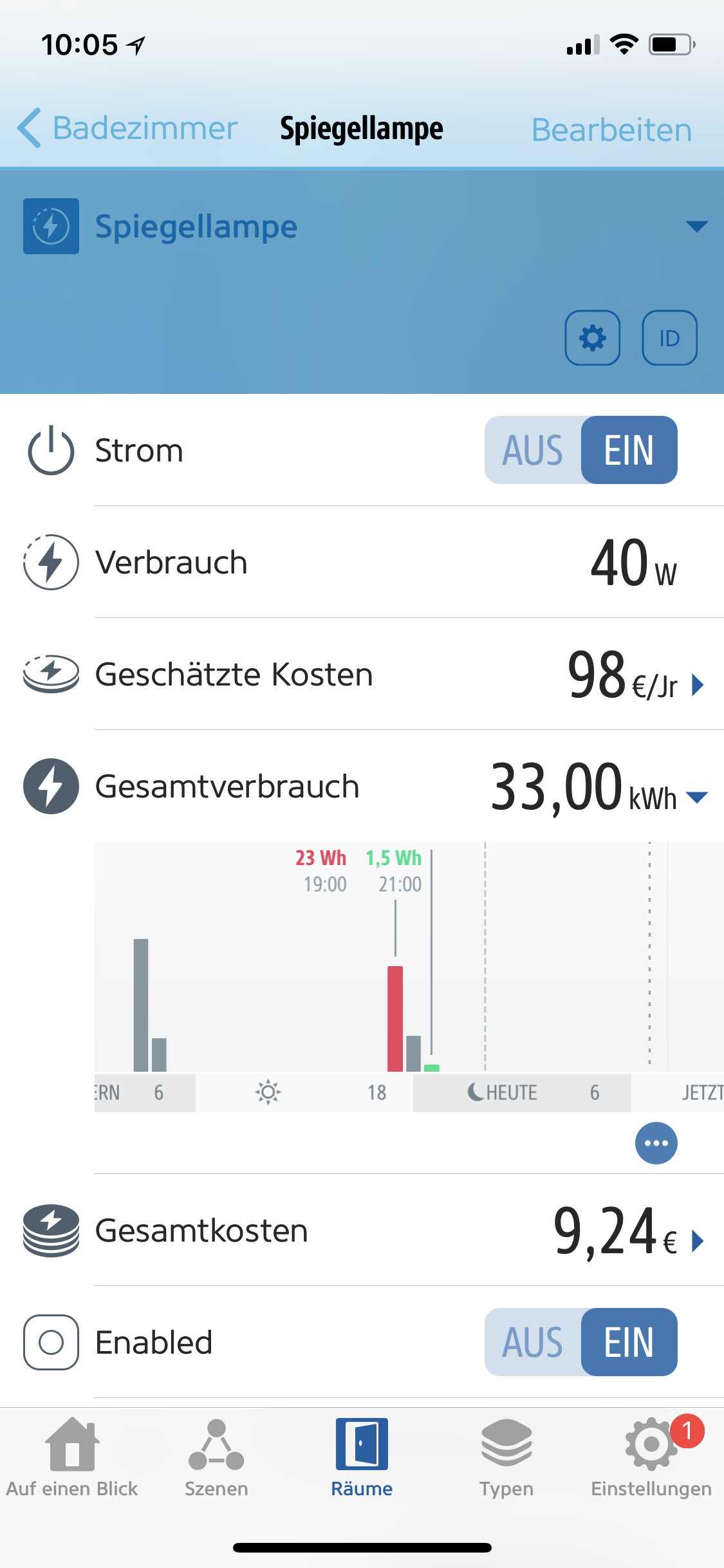Open the Szenen tab
This screenshot has height=1568, width=724.
pyautogui.click(x=216, y=1458)
